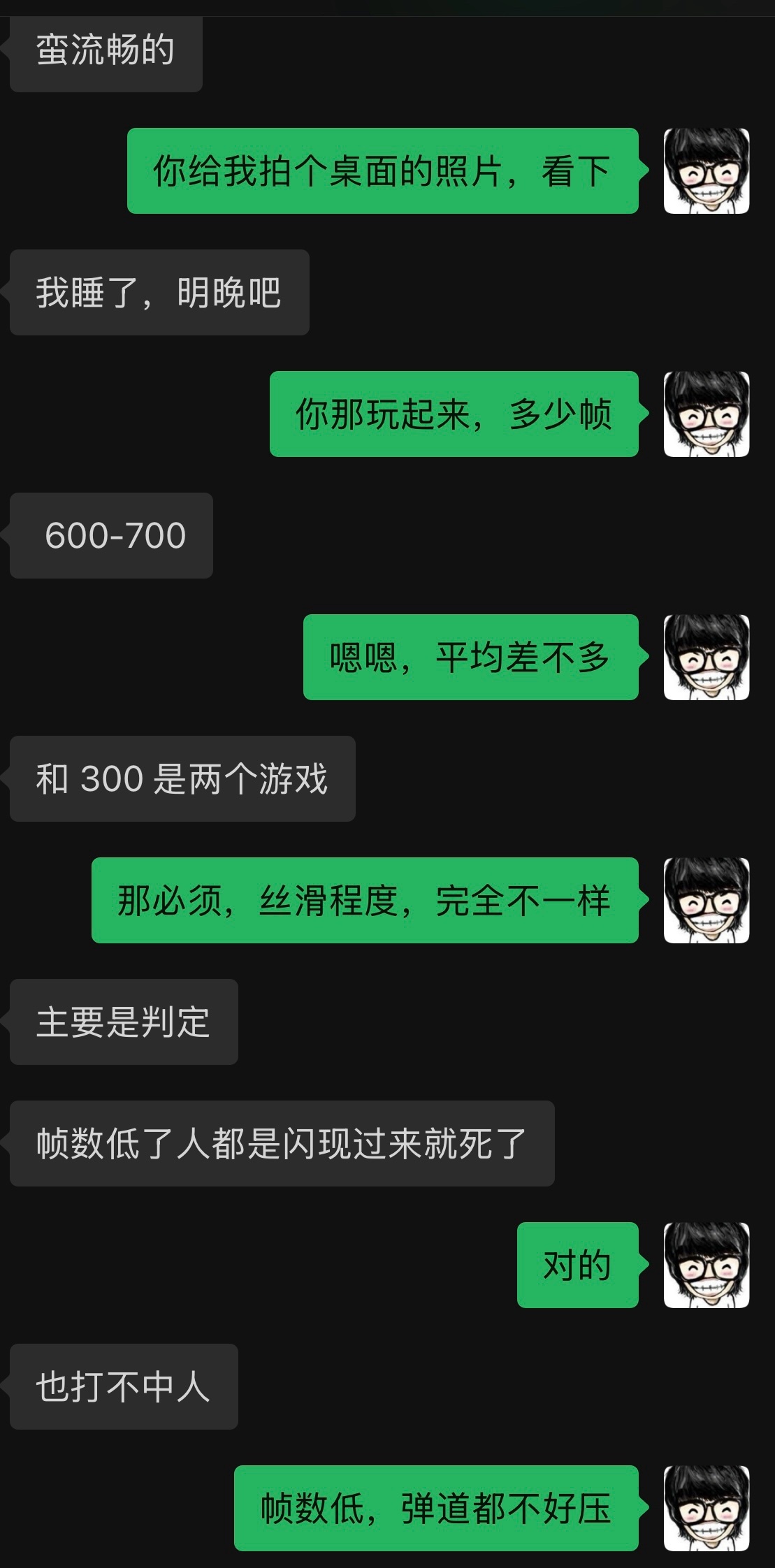Open profile avatar beside '嗯嗯，平均差不多'
This screenshot has height=1568, width=775.
pyautogui.click(x=706, y=657)
